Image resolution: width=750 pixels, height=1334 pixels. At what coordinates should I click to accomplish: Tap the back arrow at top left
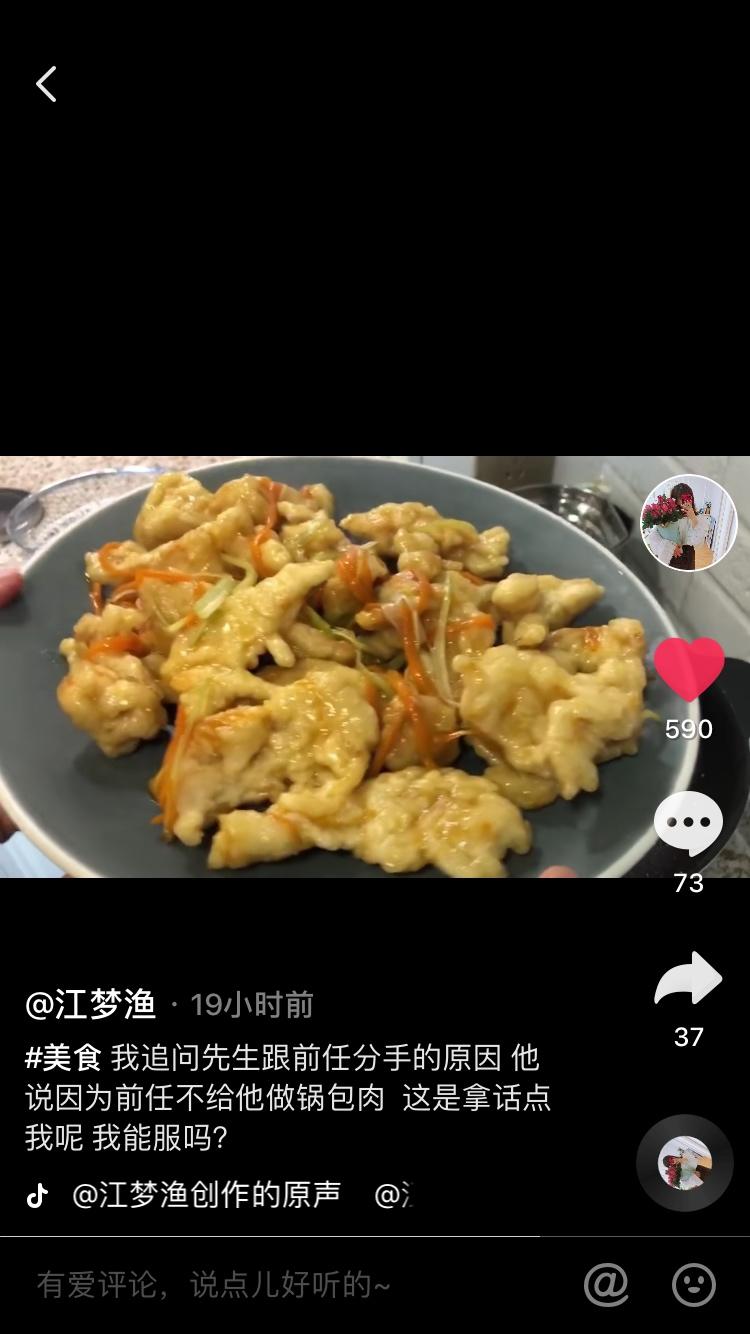click(45, 84)
